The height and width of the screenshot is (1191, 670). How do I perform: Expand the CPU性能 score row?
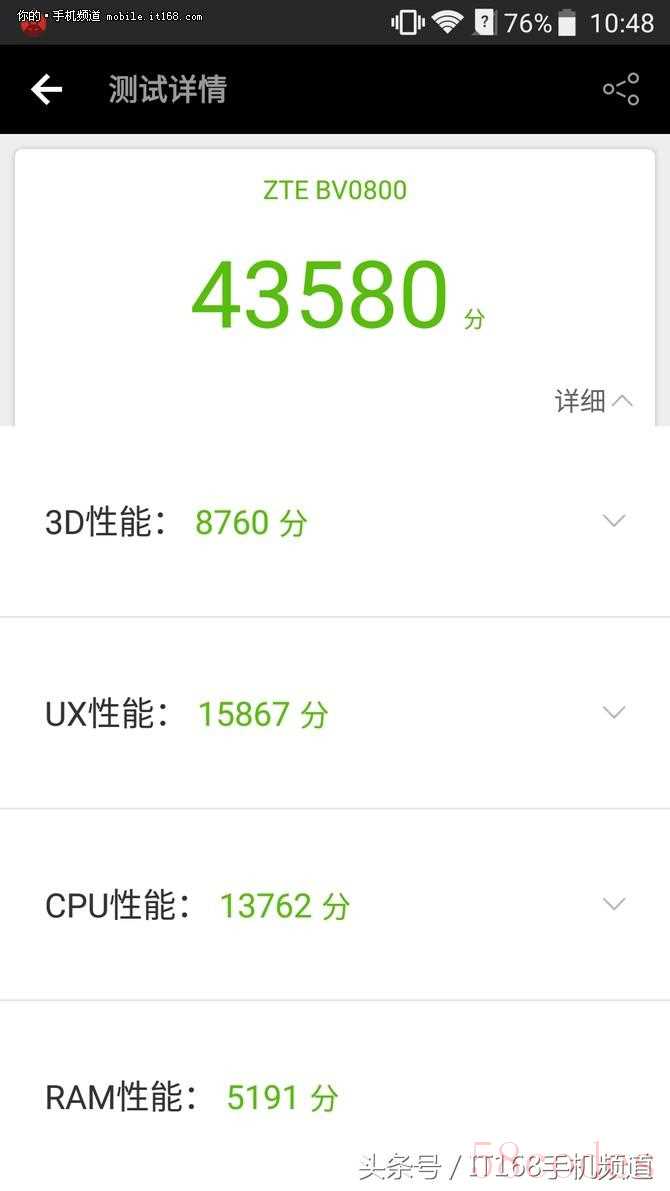click(x=613, y=905)
